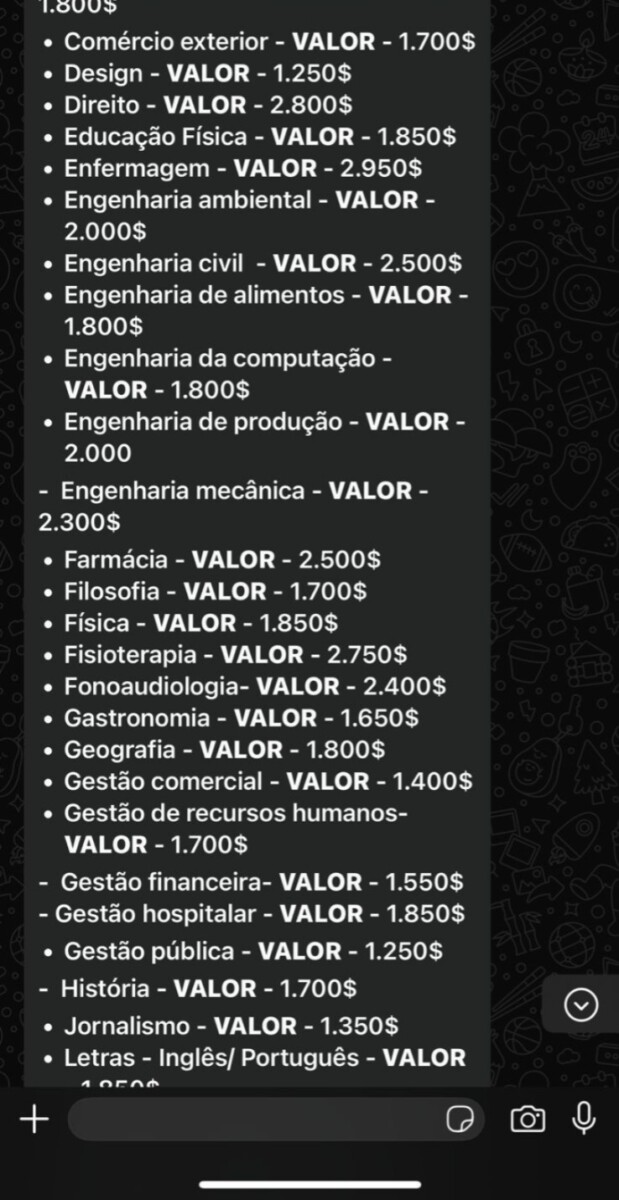Open the attachment plus menu
This screenshot has width=619, height=1200.
[x=35, y=1119]
